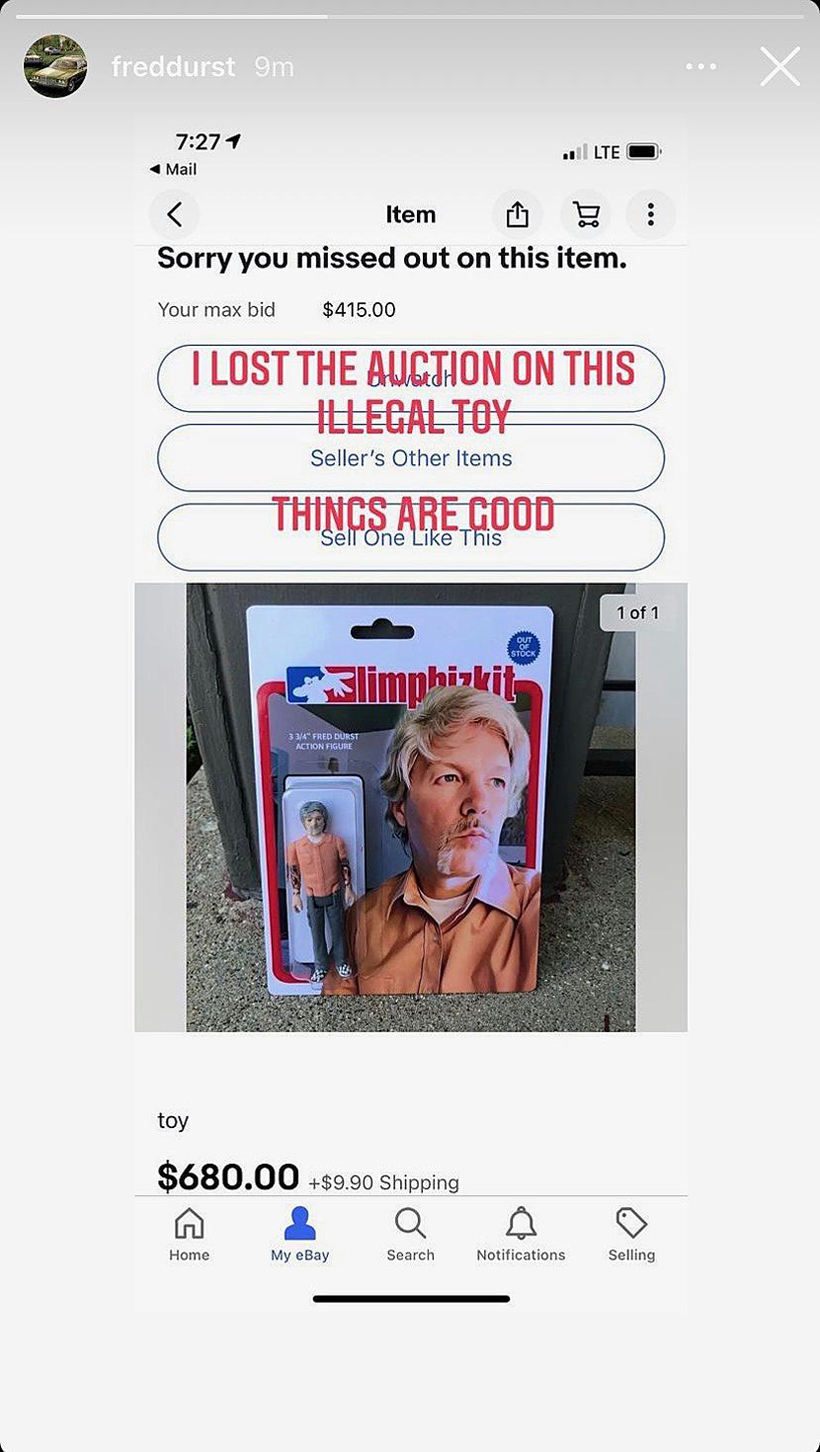Tap the freddurst username

pyautogui.click(x=173, y=67)
